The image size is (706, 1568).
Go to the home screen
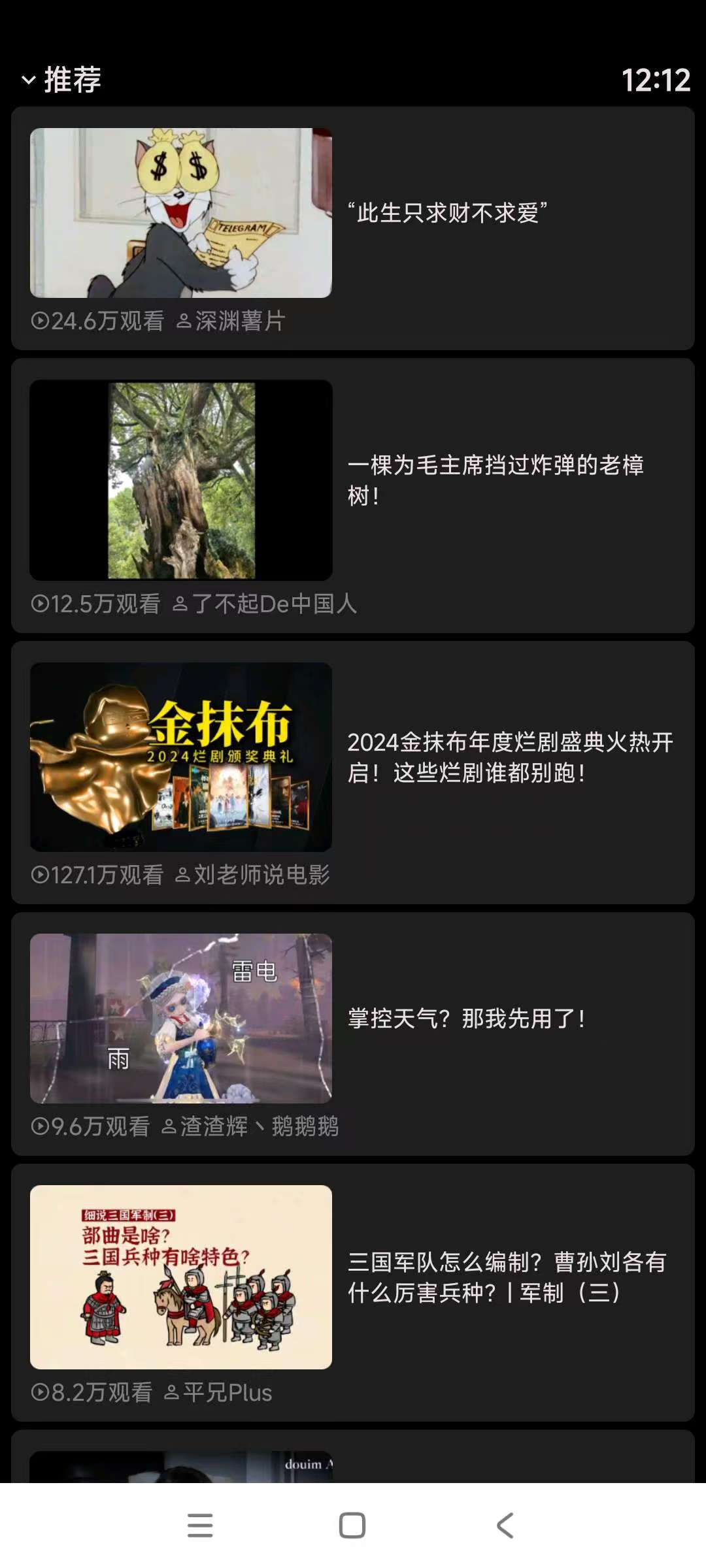click(x=352, y=1526)
